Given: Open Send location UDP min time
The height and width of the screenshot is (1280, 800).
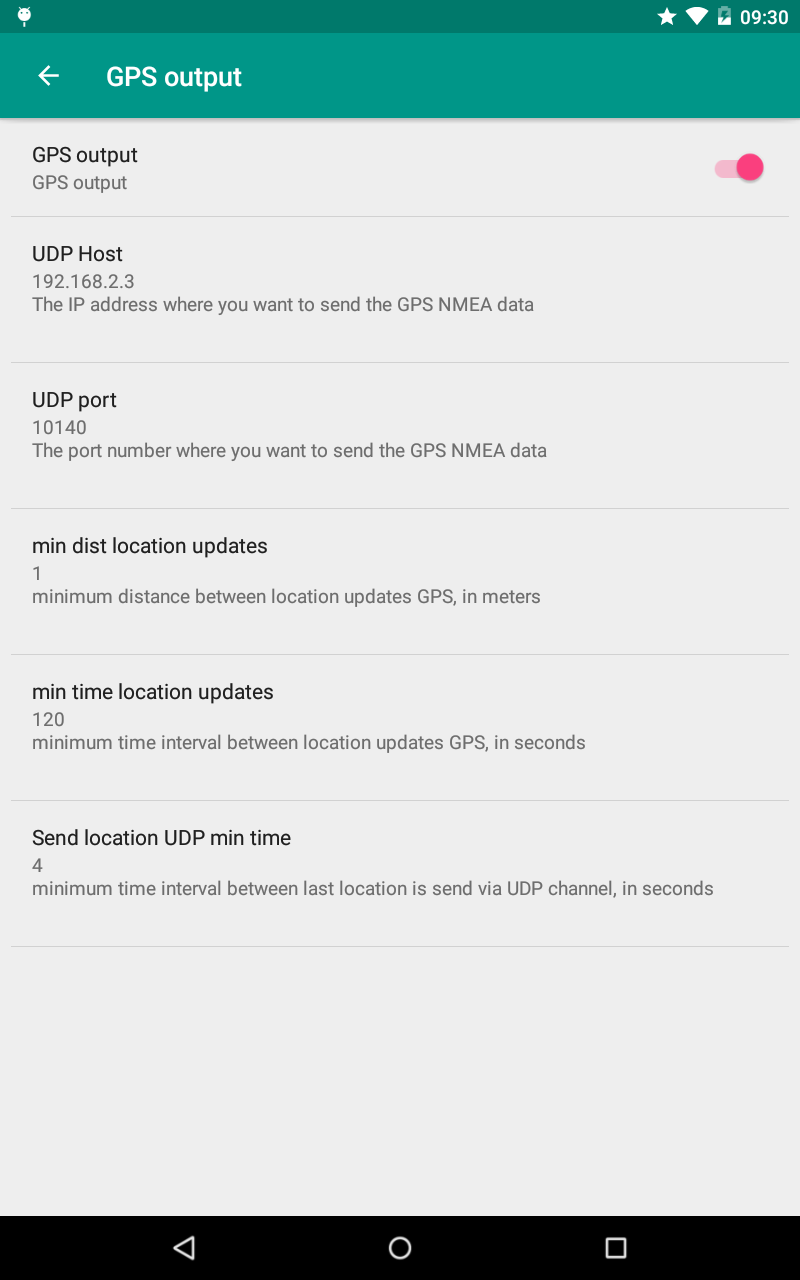Looking at the screenshot, I should 400,862.
